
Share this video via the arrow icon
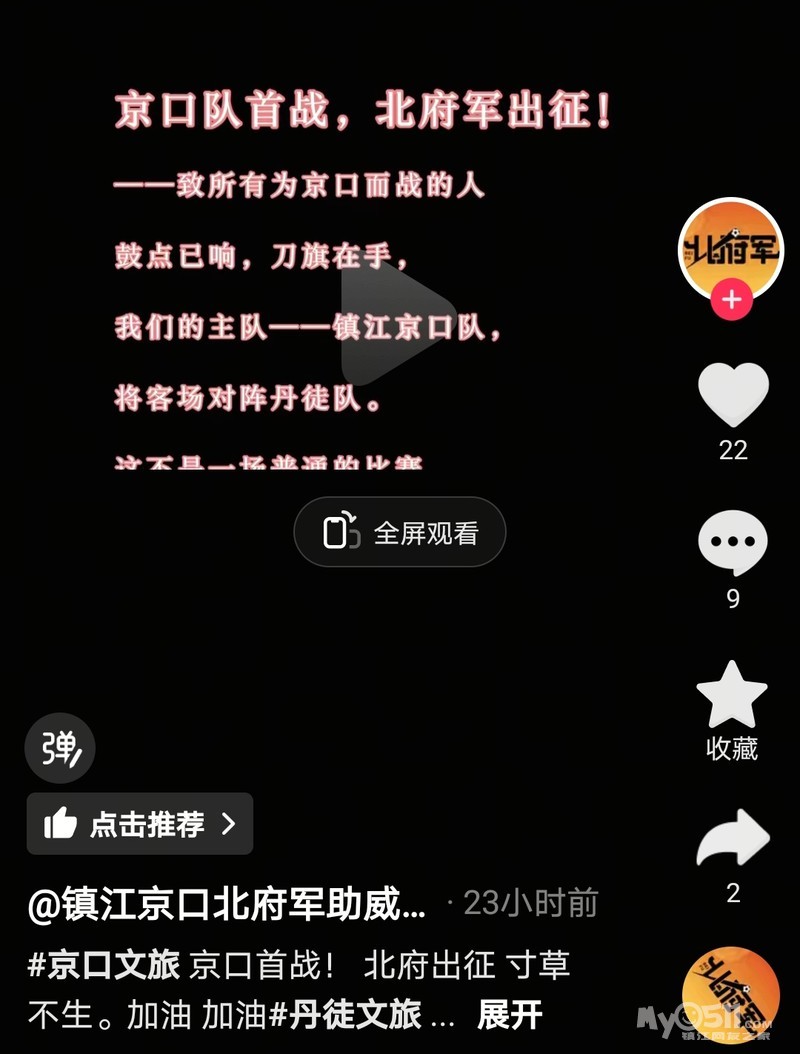(x=733, y=837)
